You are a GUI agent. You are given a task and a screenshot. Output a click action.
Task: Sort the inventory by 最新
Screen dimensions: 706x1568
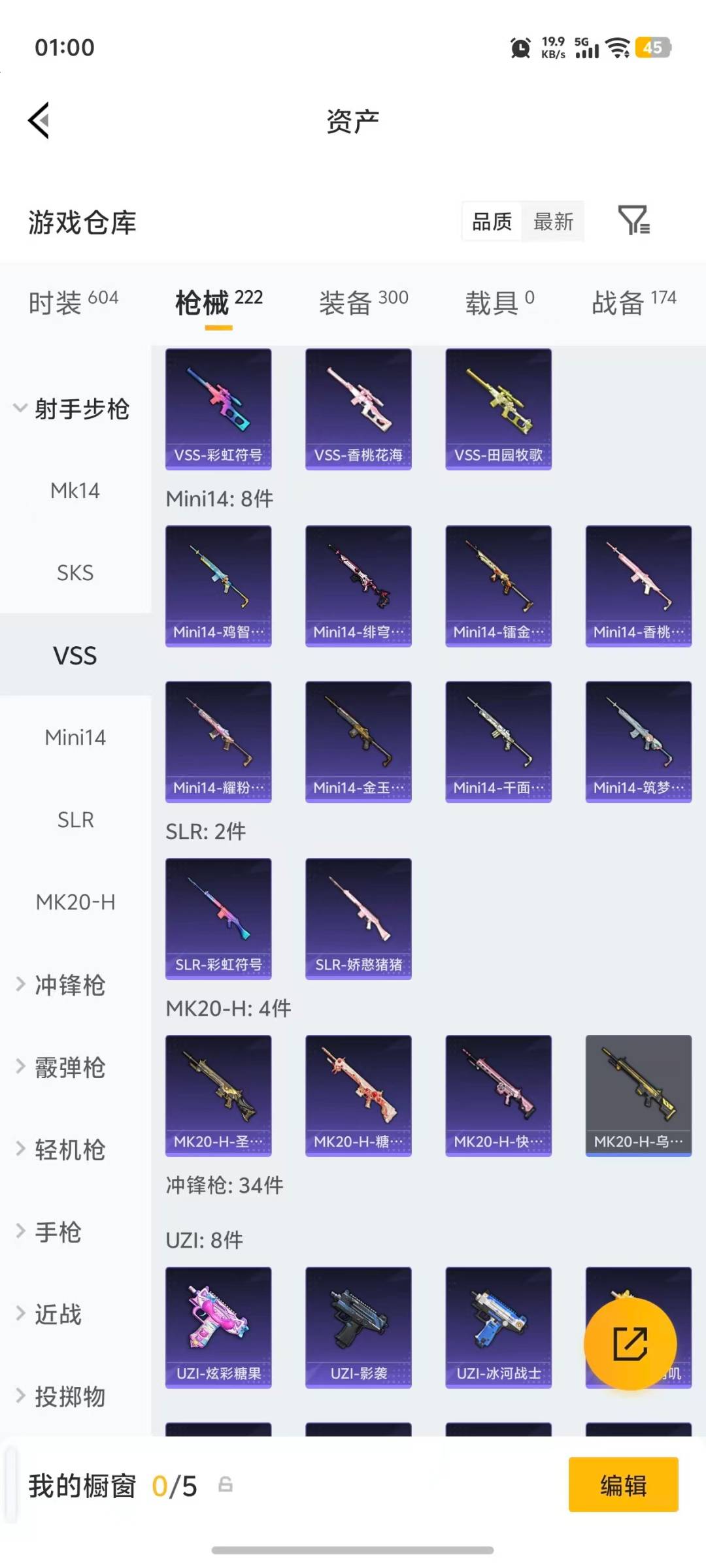[553, 222]
